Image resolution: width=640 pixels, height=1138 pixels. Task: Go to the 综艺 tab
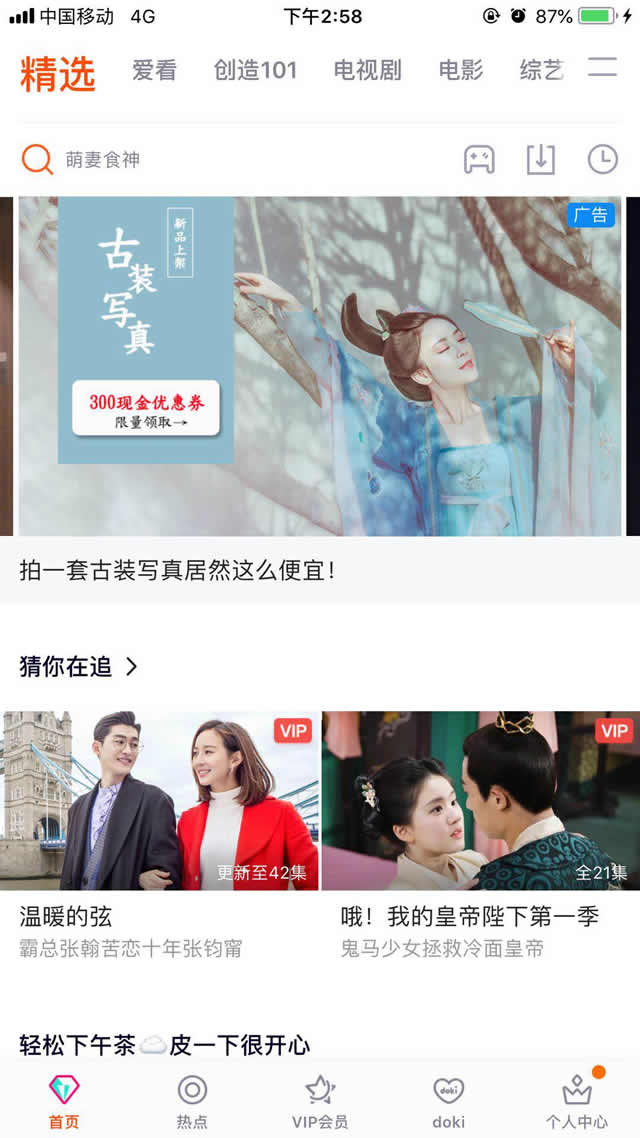pos(542,70)
